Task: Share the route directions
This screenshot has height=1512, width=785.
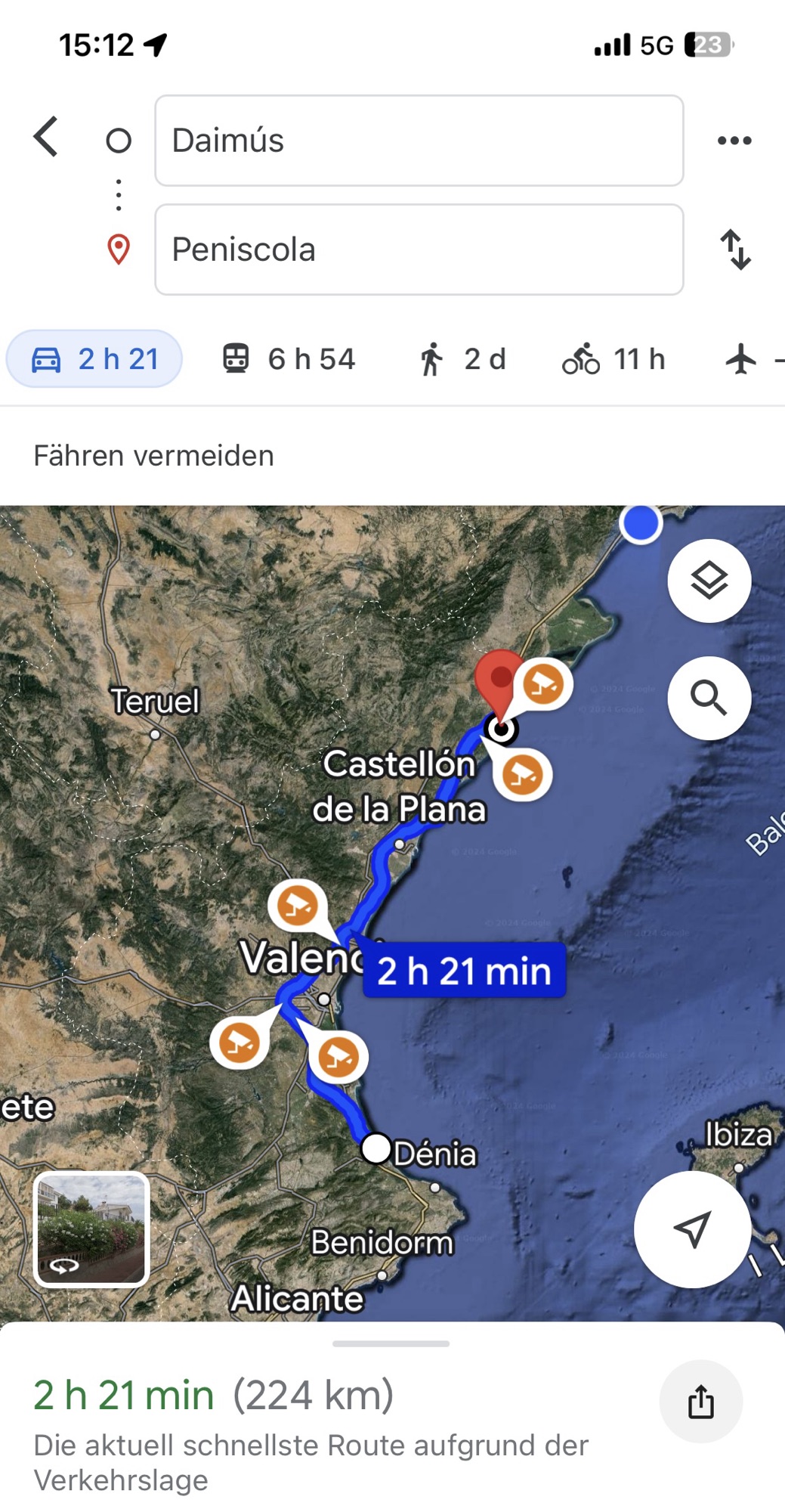Action: click(x=700, y=1402)
